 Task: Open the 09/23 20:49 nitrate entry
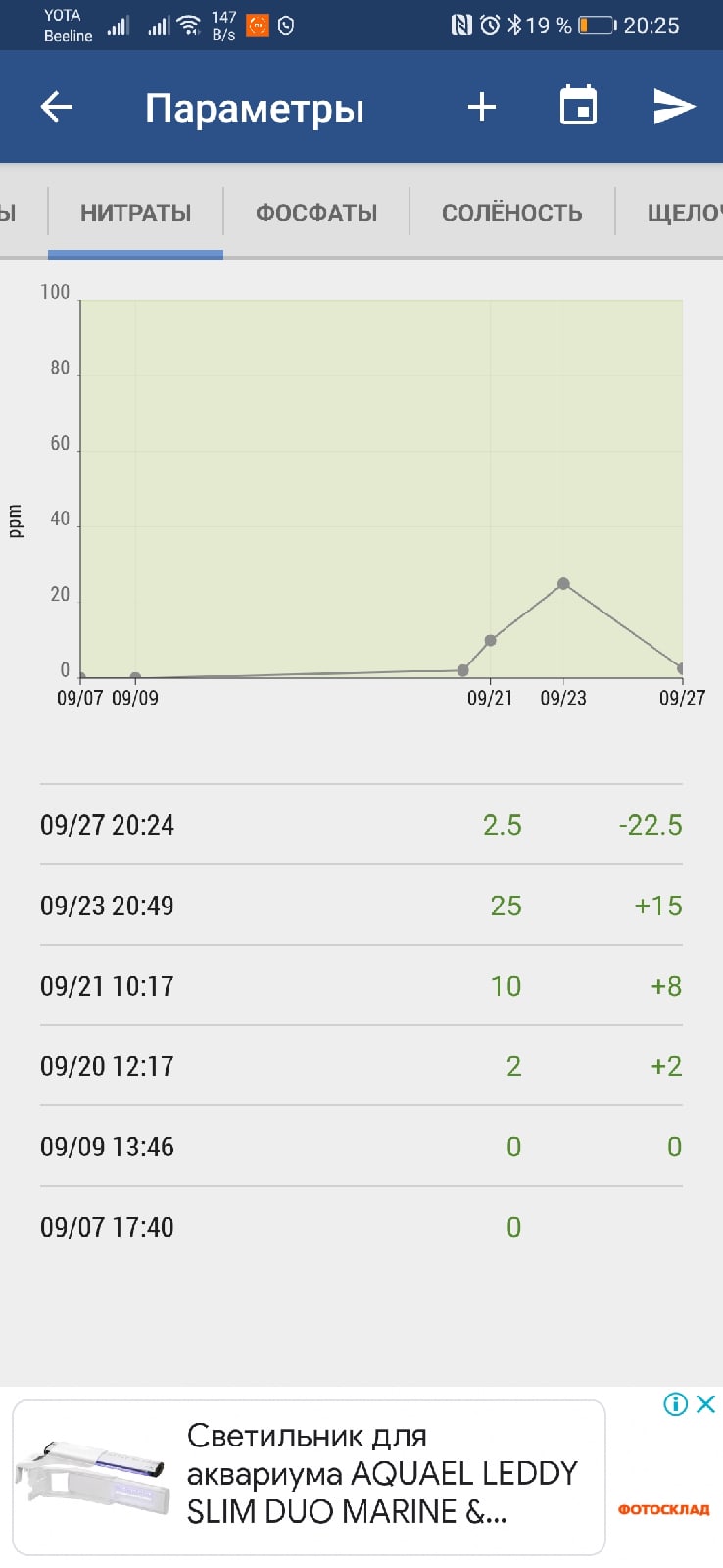pos(361,906)
